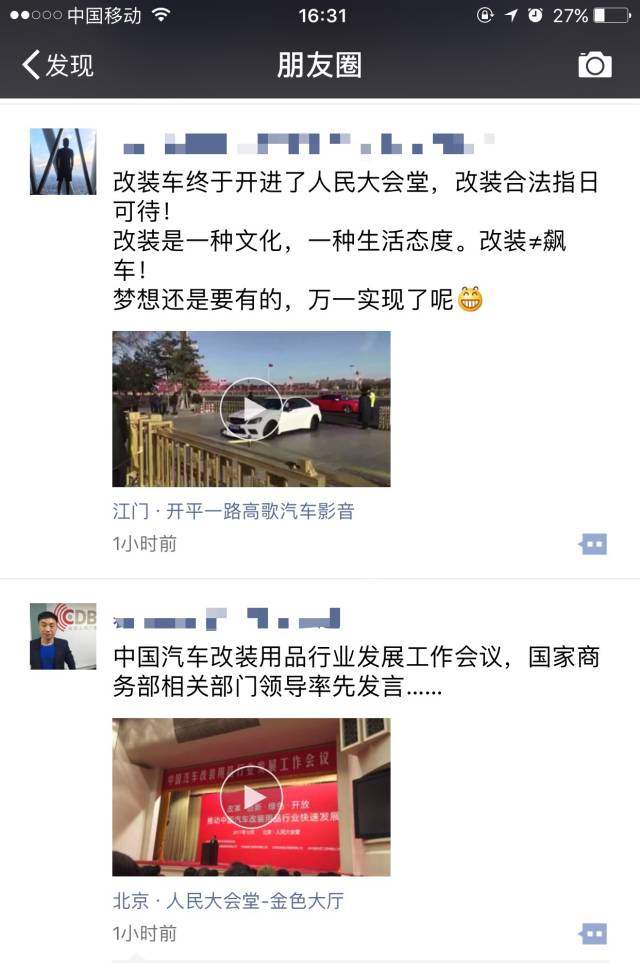The image size is (640, 963).
Task: Open comment menu under the 工作会议 post
Action: pos(592,933)
